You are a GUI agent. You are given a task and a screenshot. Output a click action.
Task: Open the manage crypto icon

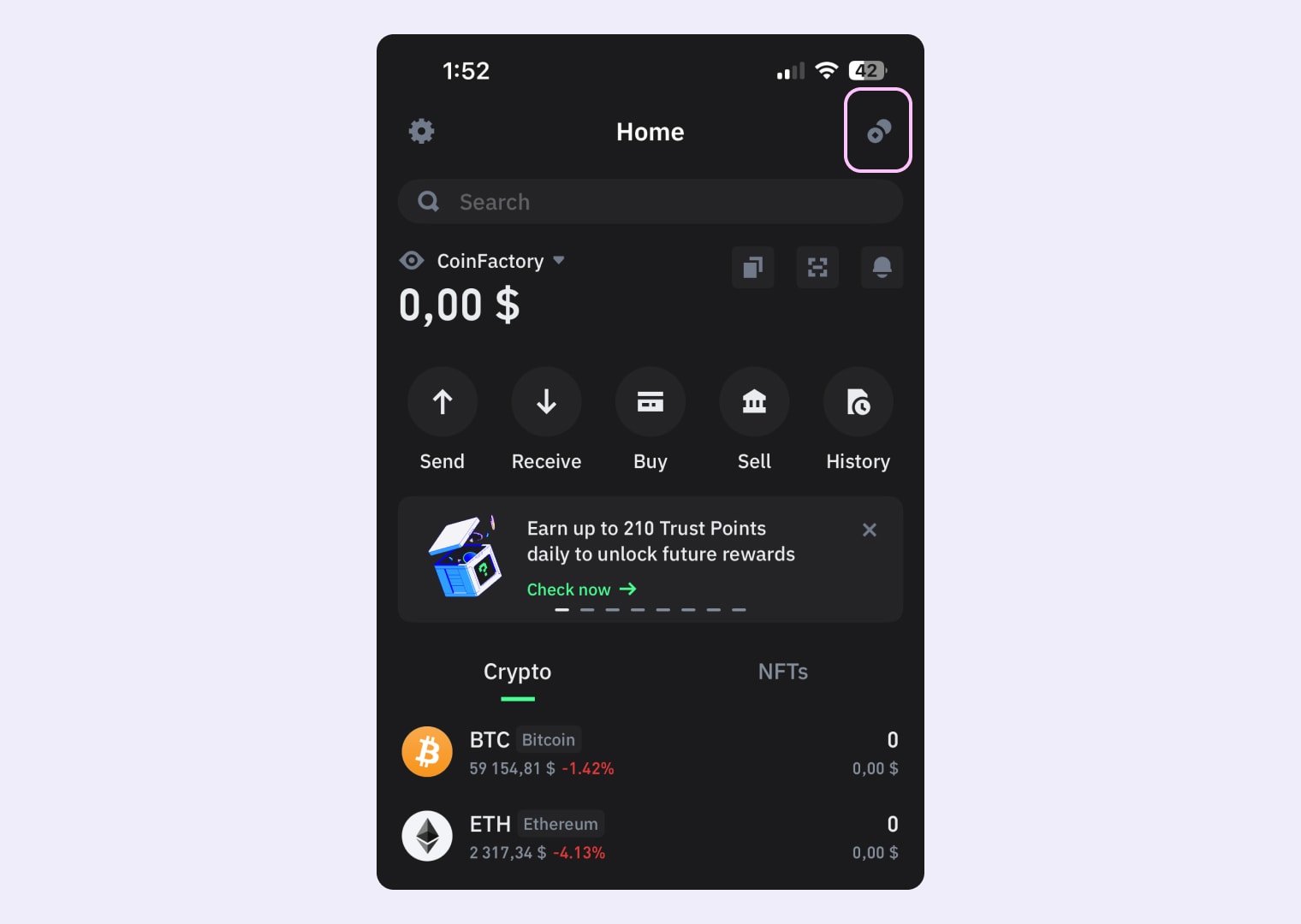pyautogui.click(x=878, y=131)
